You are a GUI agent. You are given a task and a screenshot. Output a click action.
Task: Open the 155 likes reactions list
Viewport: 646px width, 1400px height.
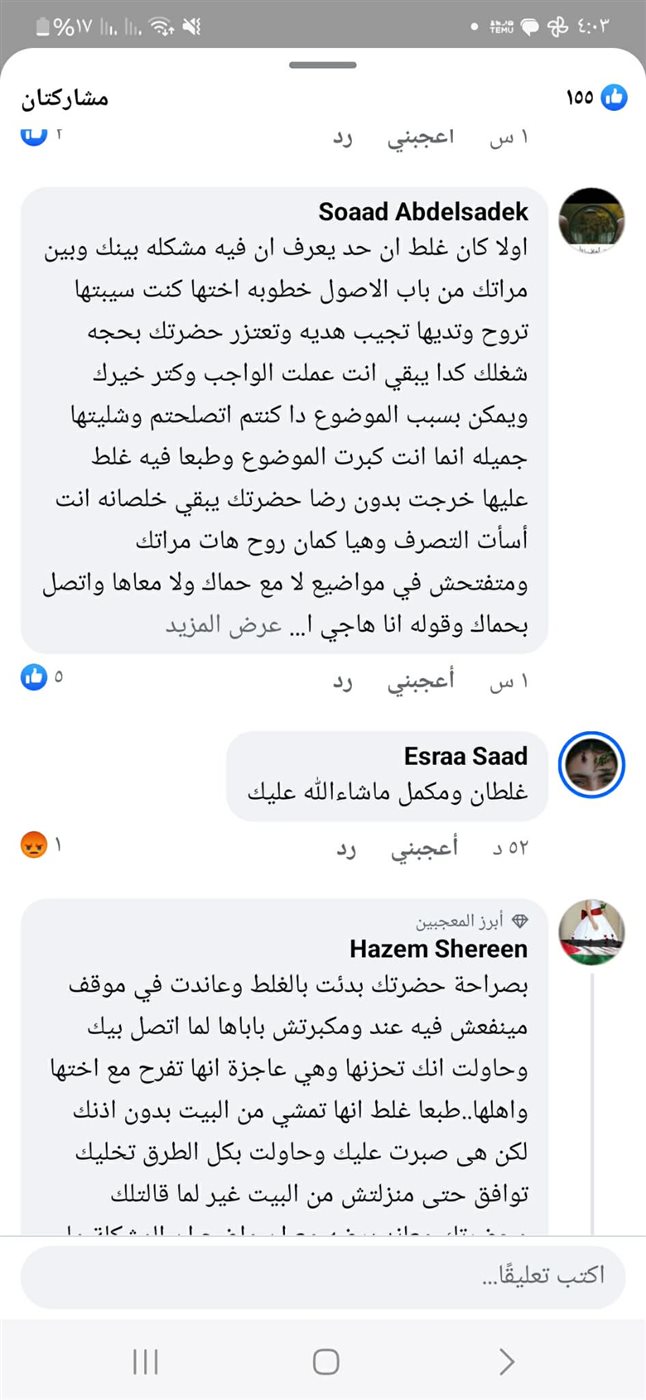coord(597,97)
